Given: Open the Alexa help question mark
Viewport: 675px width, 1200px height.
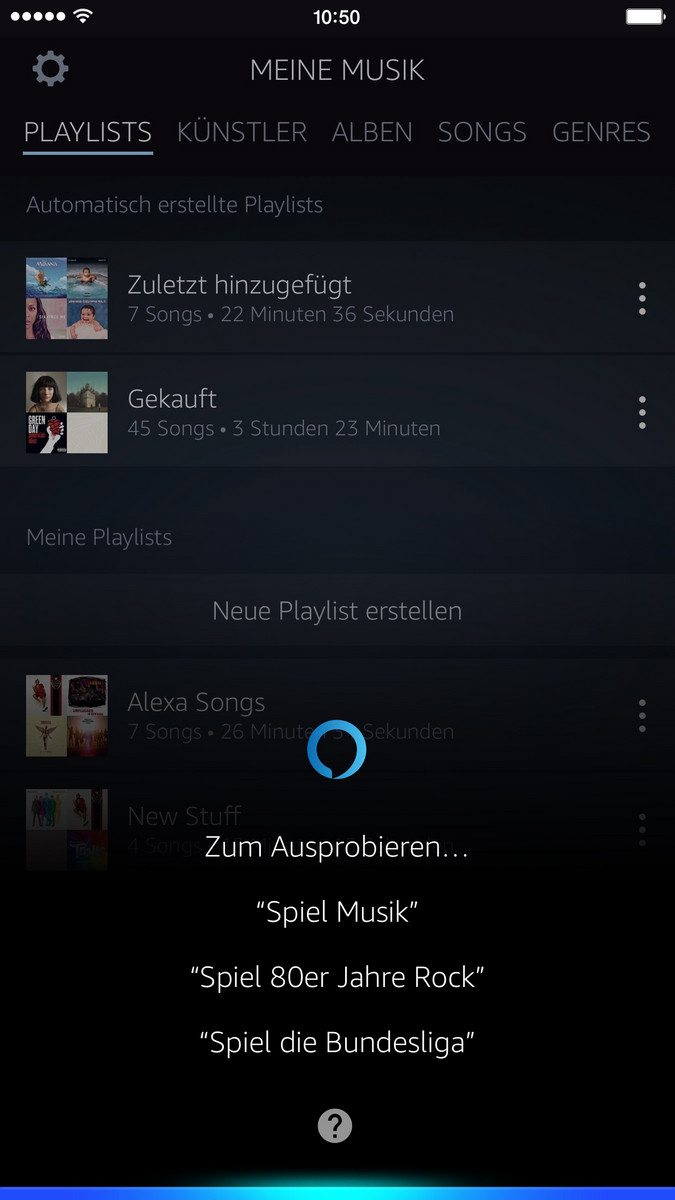Looking at the screenshot, I should [335, 1126].
